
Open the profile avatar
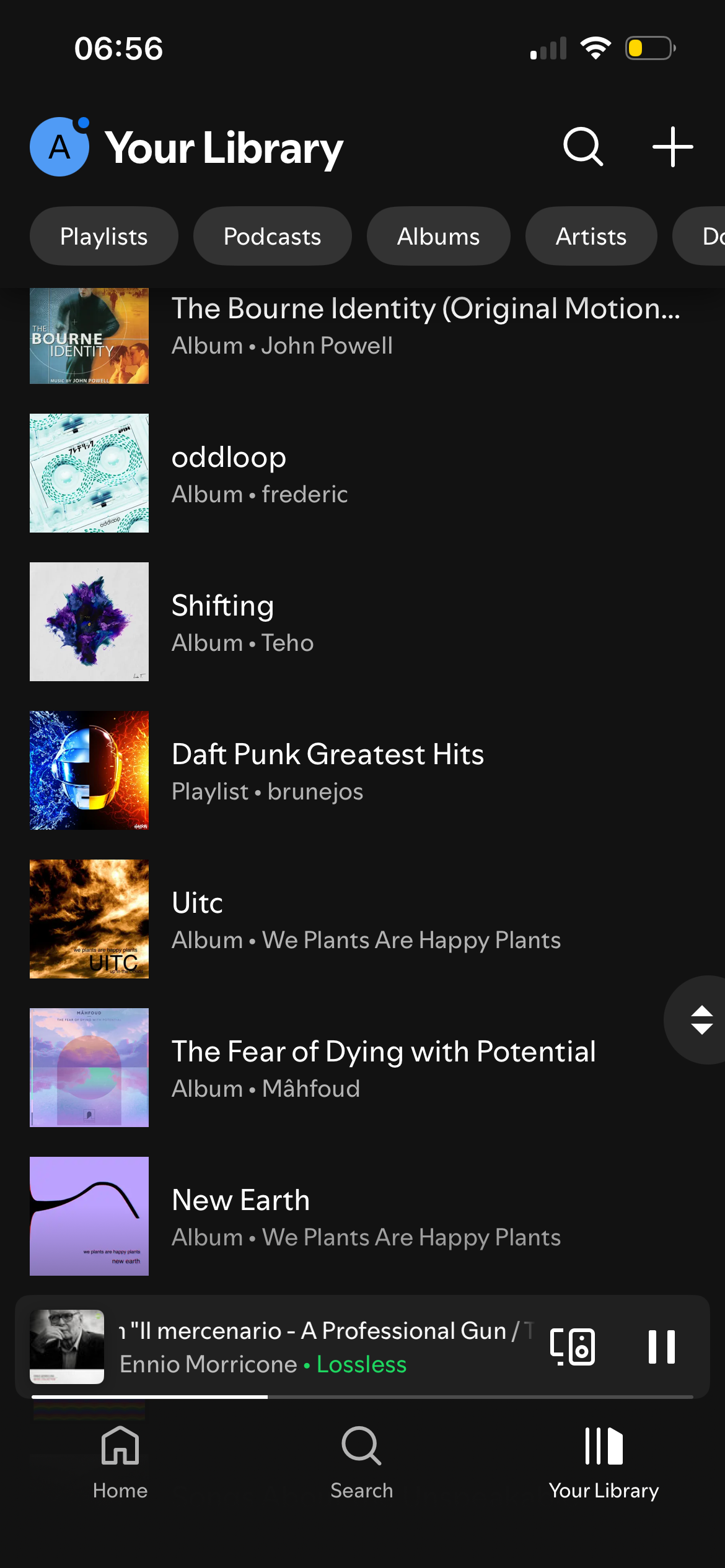pos(59,147)
